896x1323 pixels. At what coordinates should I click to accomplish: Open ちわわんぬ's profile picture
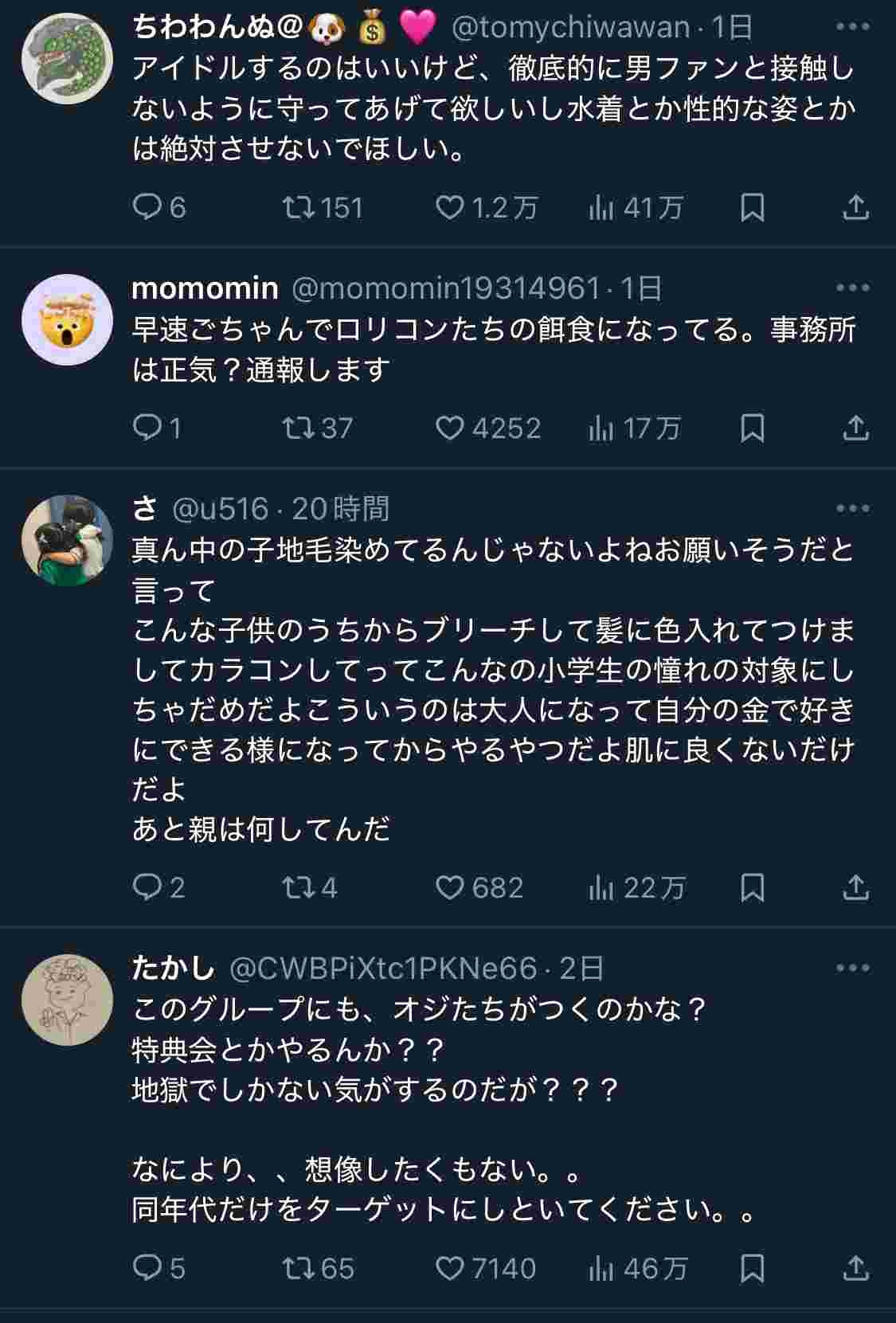click(67, 59)
